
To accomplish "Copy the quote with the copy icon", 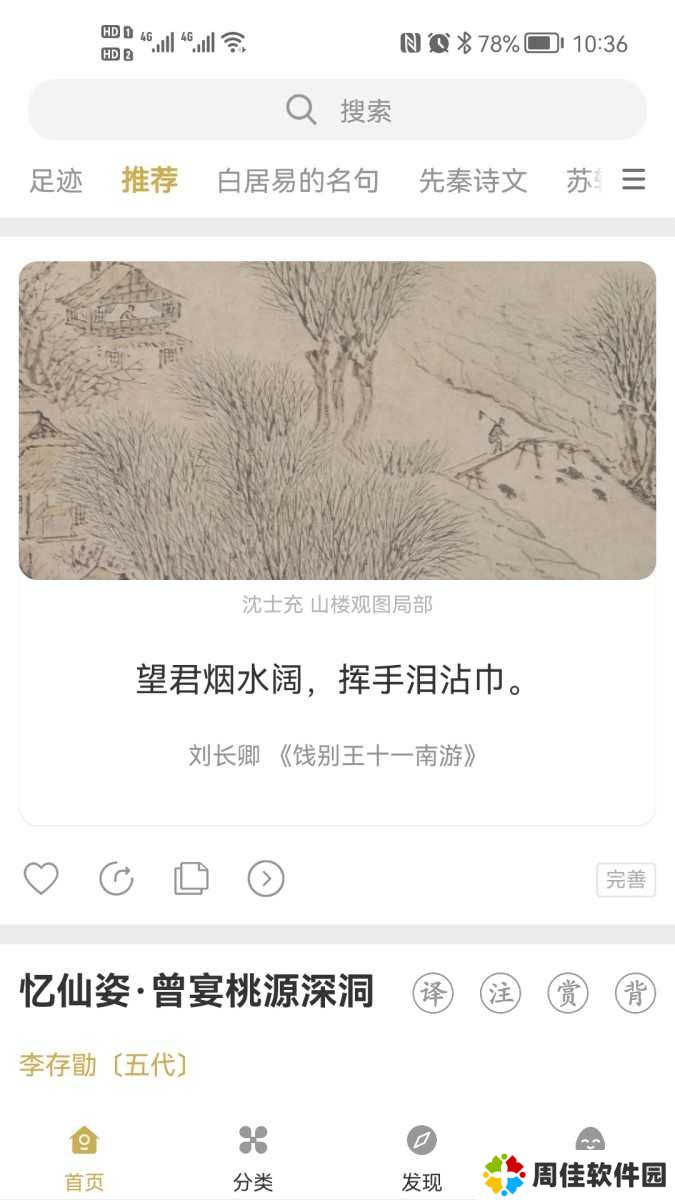I will point(191,879).
